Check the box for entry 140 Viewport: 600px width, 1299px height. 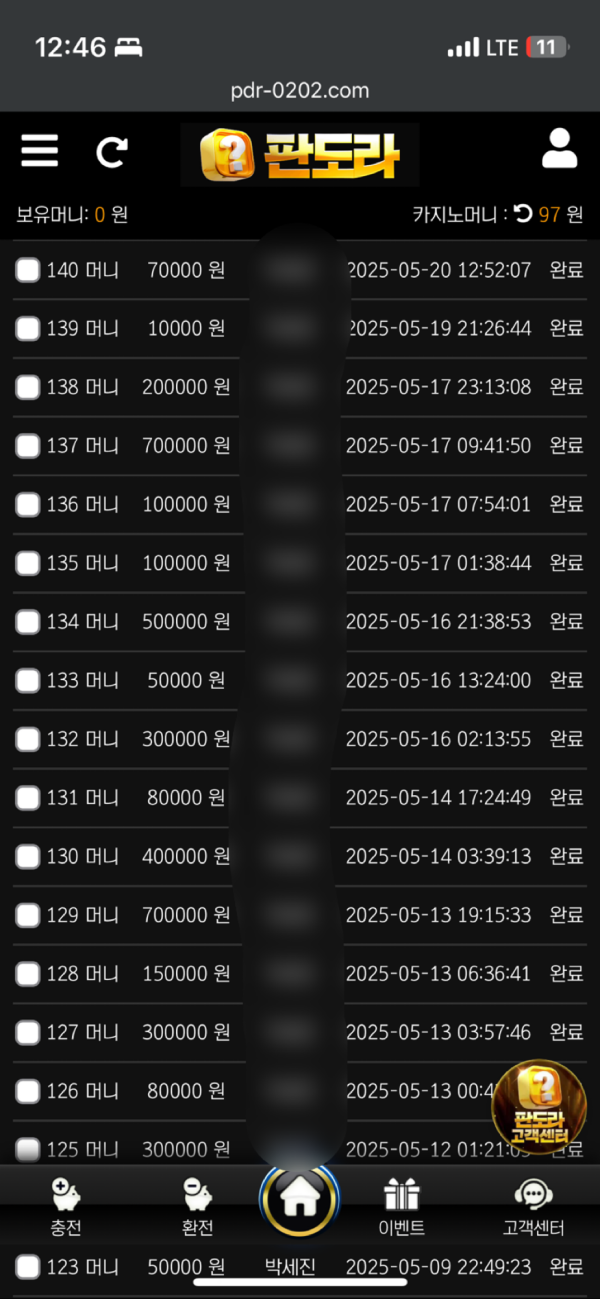[28, 270]
